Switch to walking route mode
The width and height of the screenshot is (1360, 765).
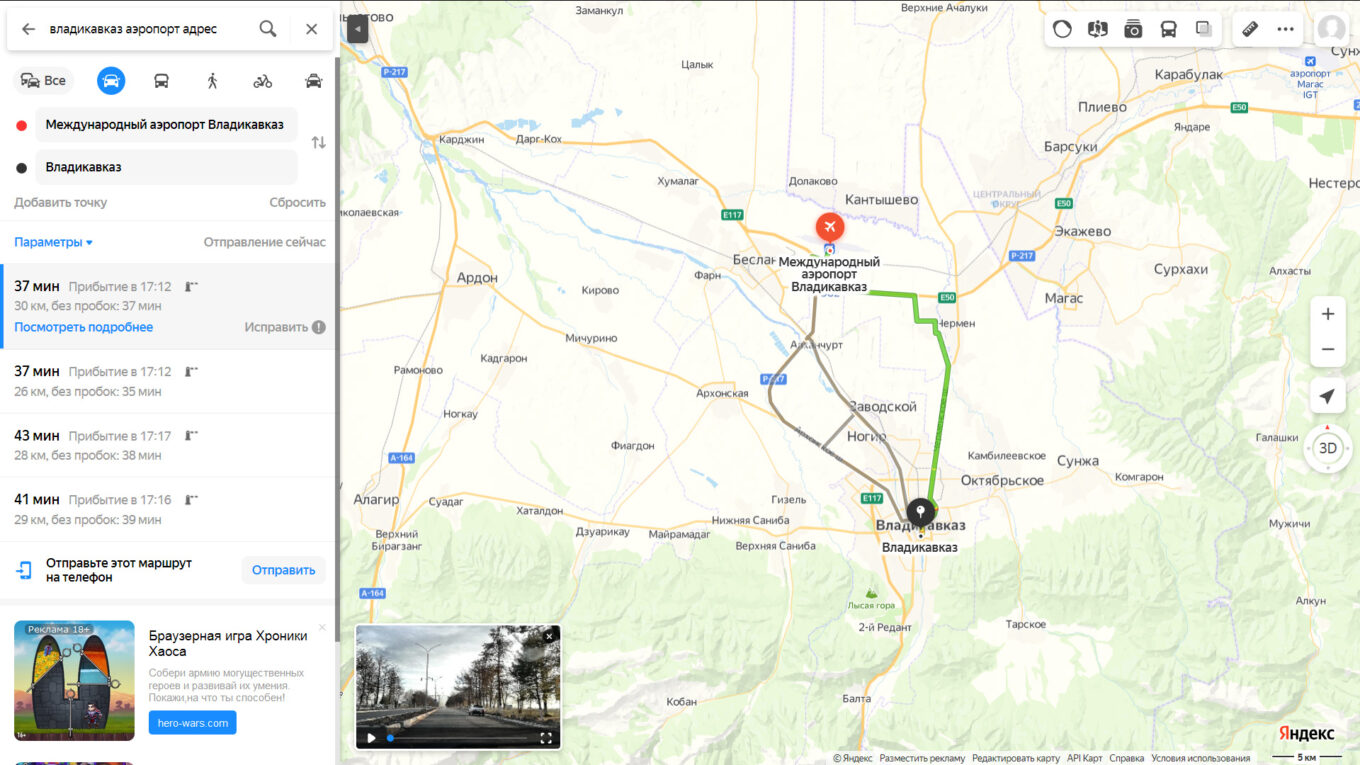click(x=212, y=81)
